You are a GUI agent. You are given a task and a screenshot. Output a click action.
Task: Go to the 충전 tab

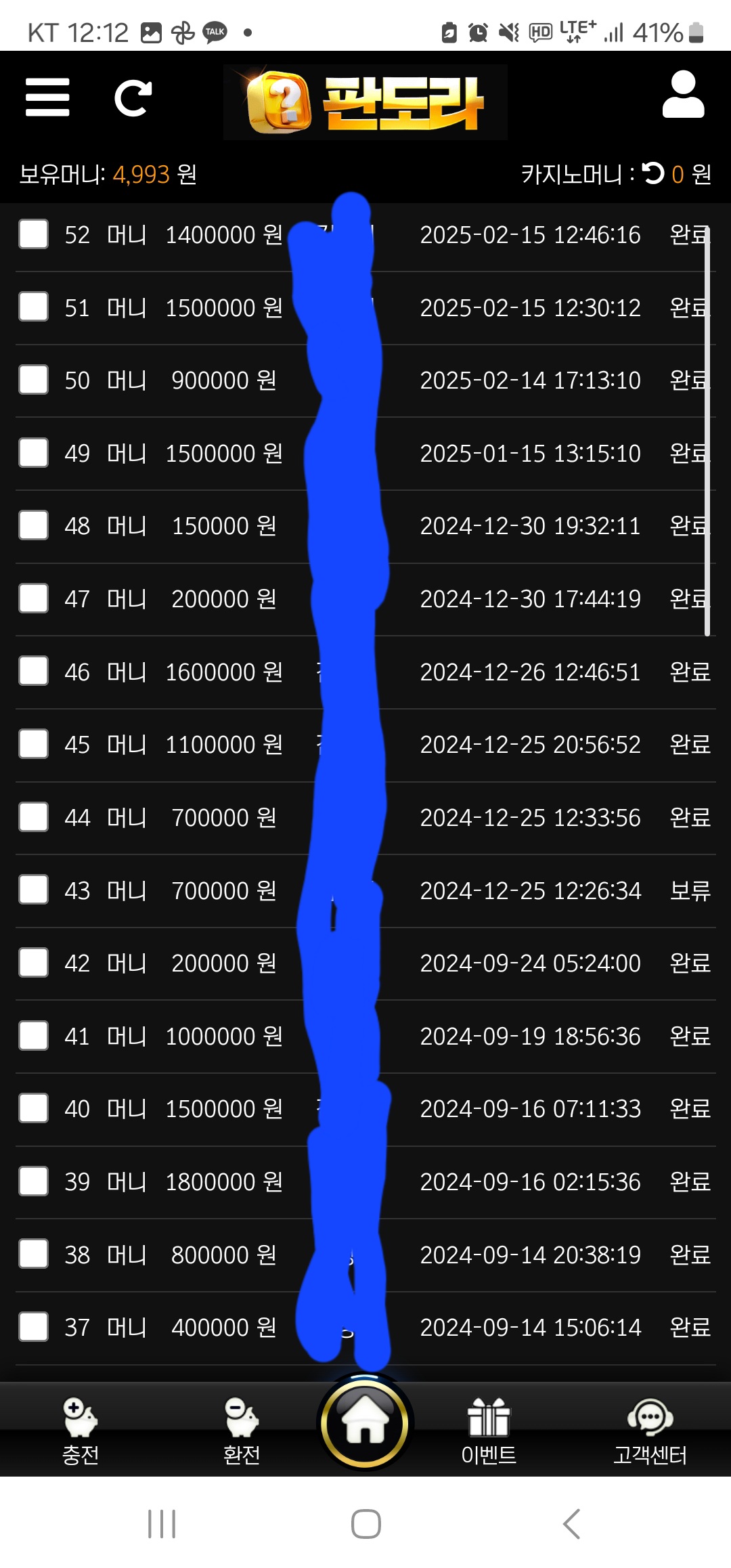[x=81, y=1430]
